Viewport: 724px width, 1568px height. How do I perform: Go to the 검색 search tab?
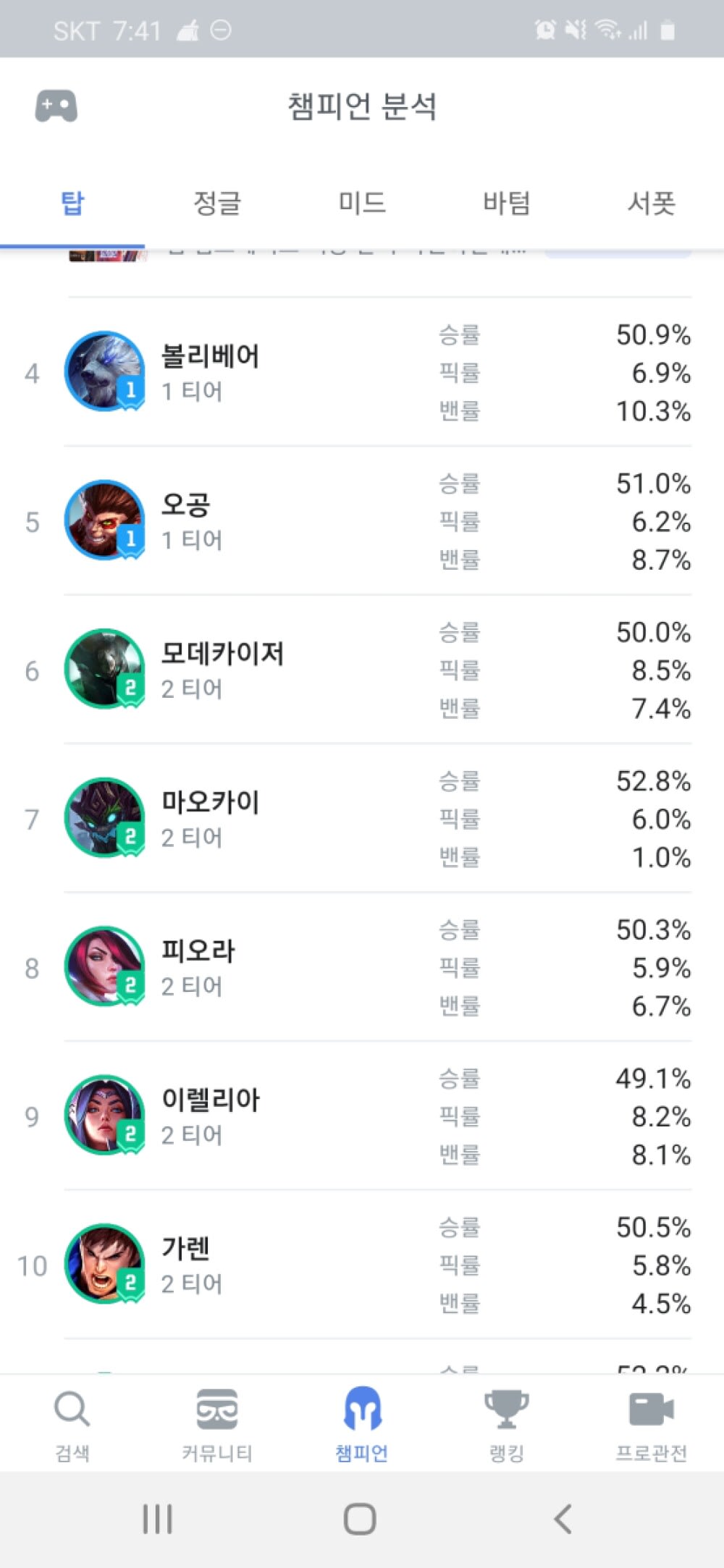[72, 1423]
